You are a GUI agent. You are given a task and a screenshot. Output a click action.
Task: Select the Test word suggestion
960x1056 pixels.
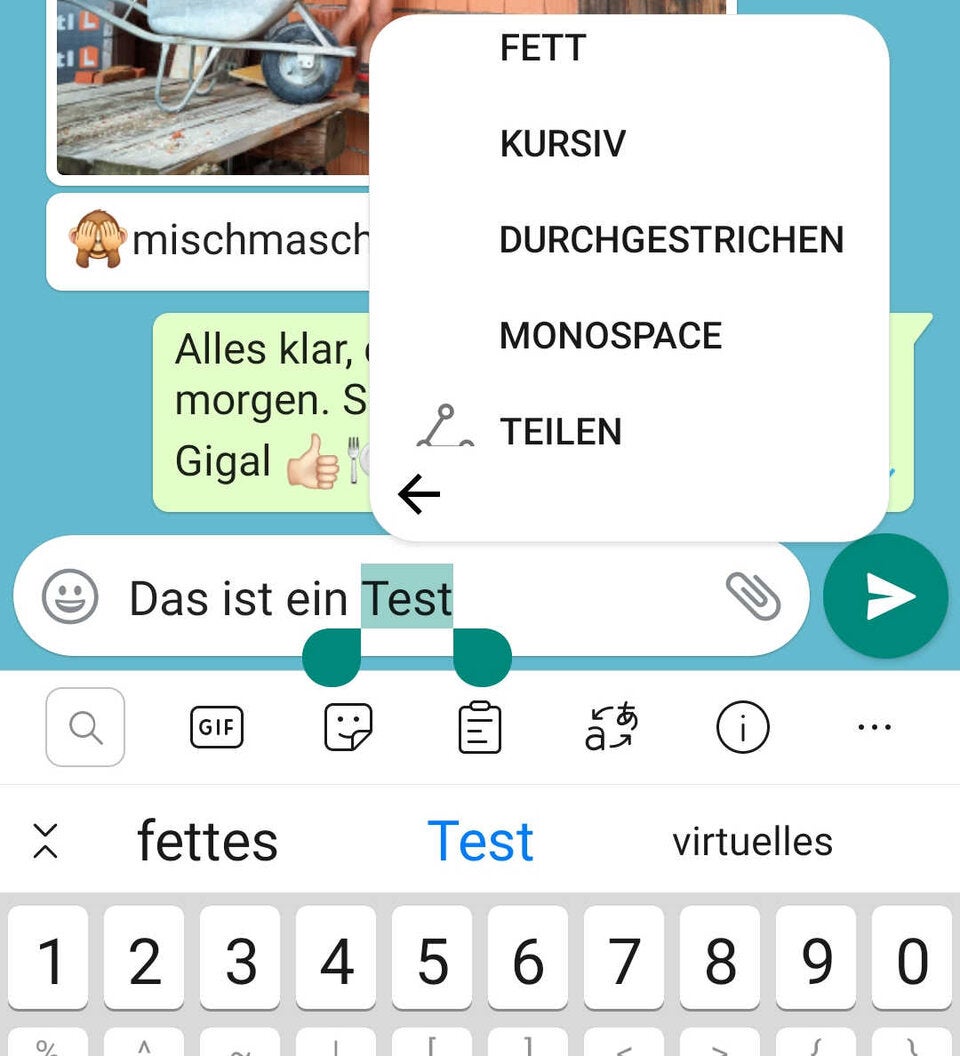pos(481,841)
